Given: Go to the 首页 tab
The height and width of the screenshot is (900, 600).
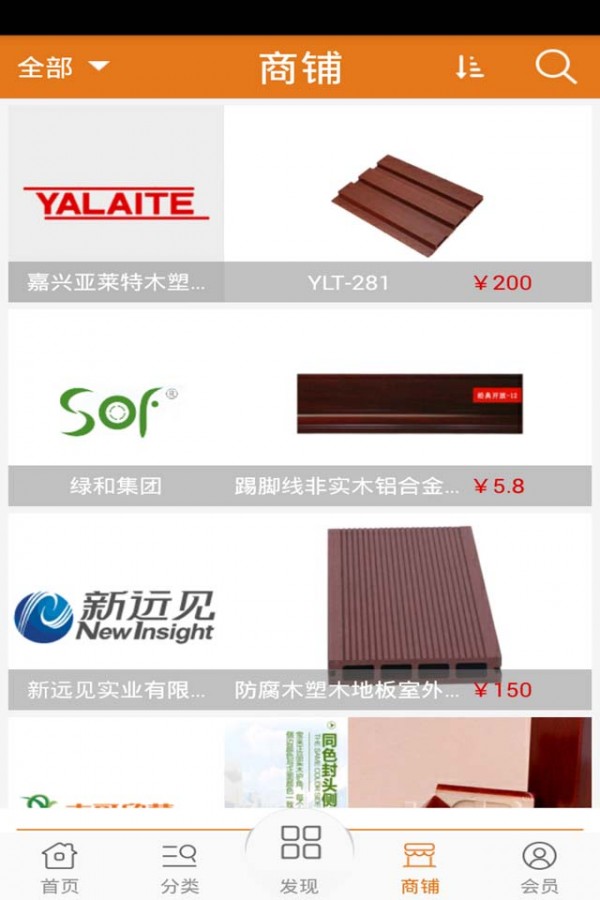Looking at the screenshot, I should (60, 867).
